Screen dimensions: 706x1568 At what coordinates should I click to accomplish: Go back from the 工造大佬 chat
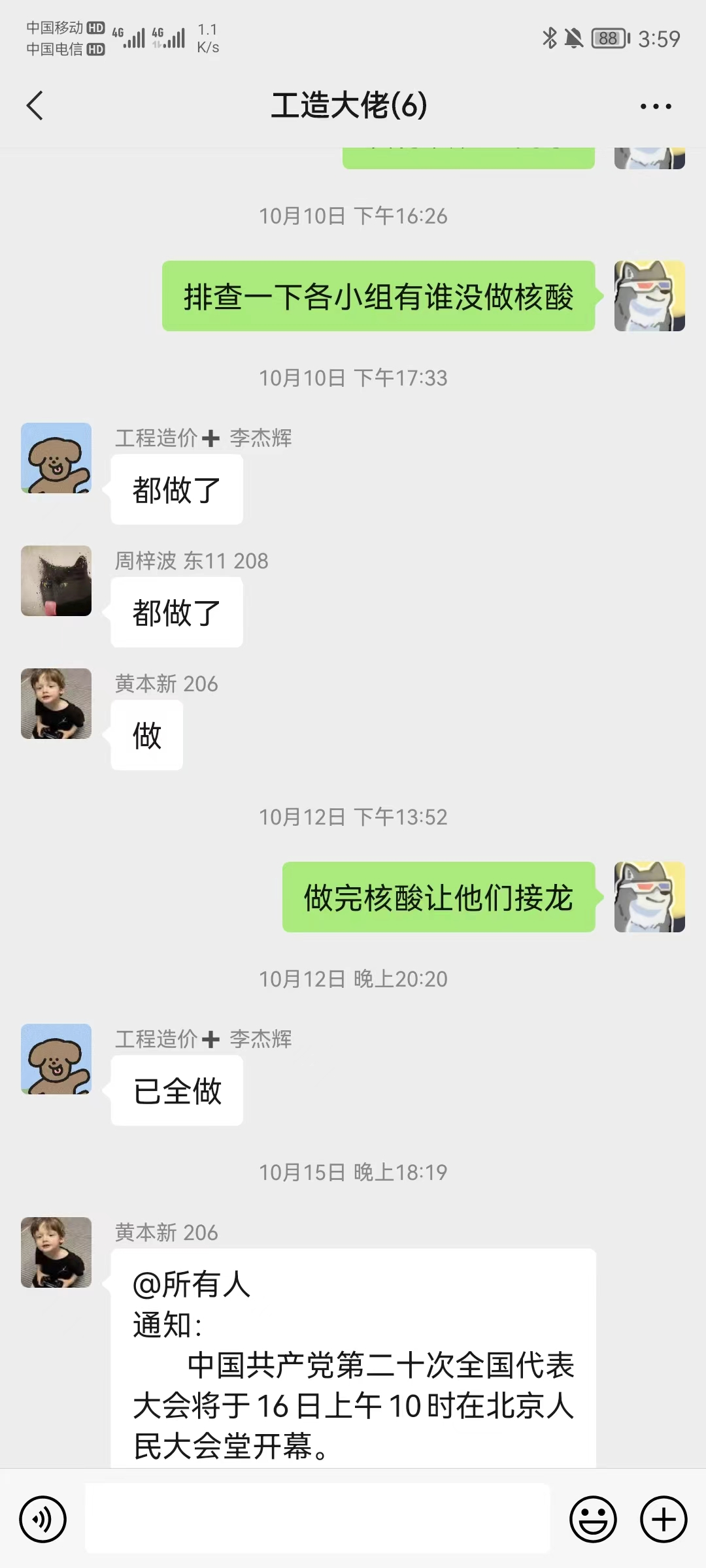(35, 106)
